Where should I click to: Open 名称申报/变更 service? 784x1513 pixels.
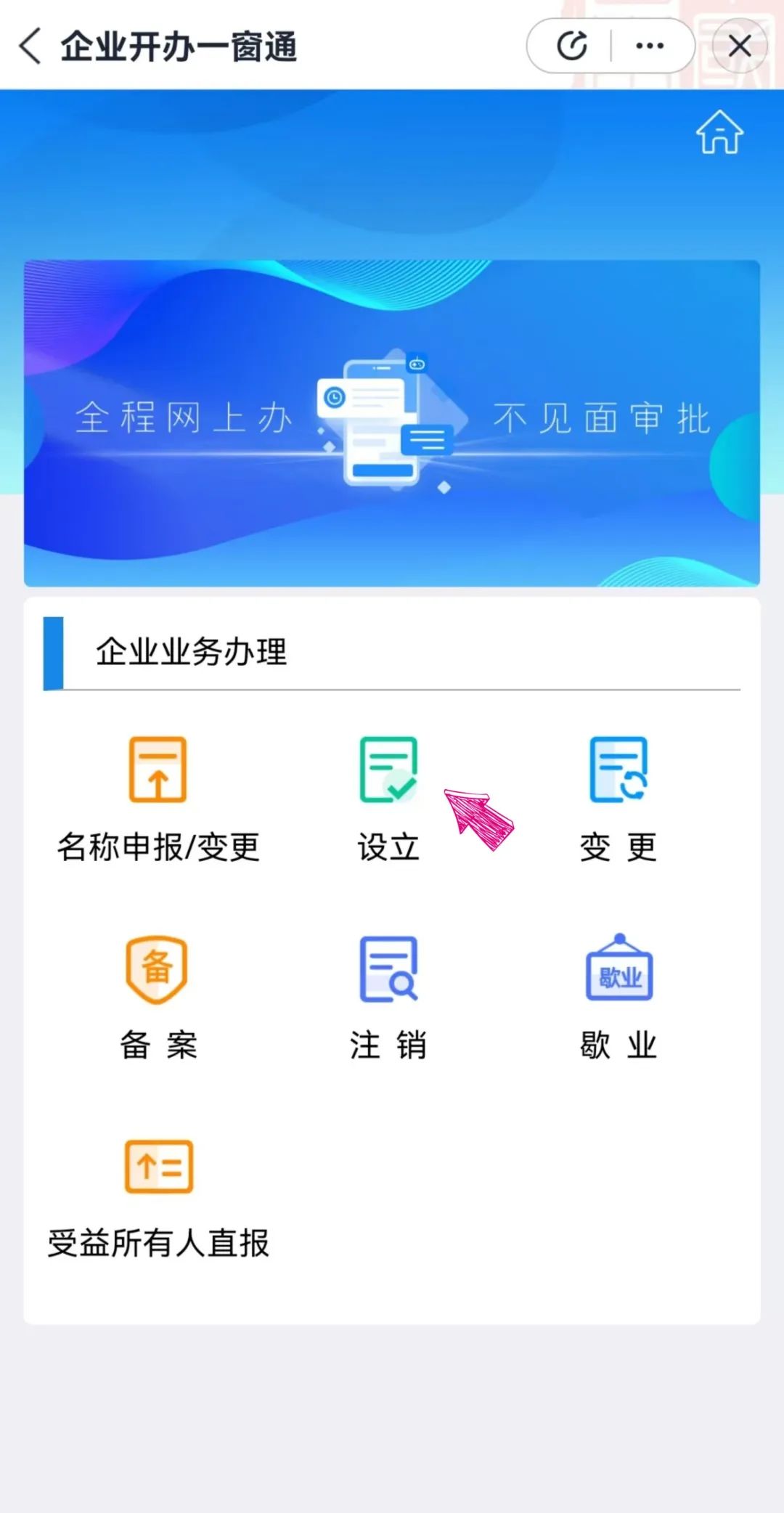158,799
